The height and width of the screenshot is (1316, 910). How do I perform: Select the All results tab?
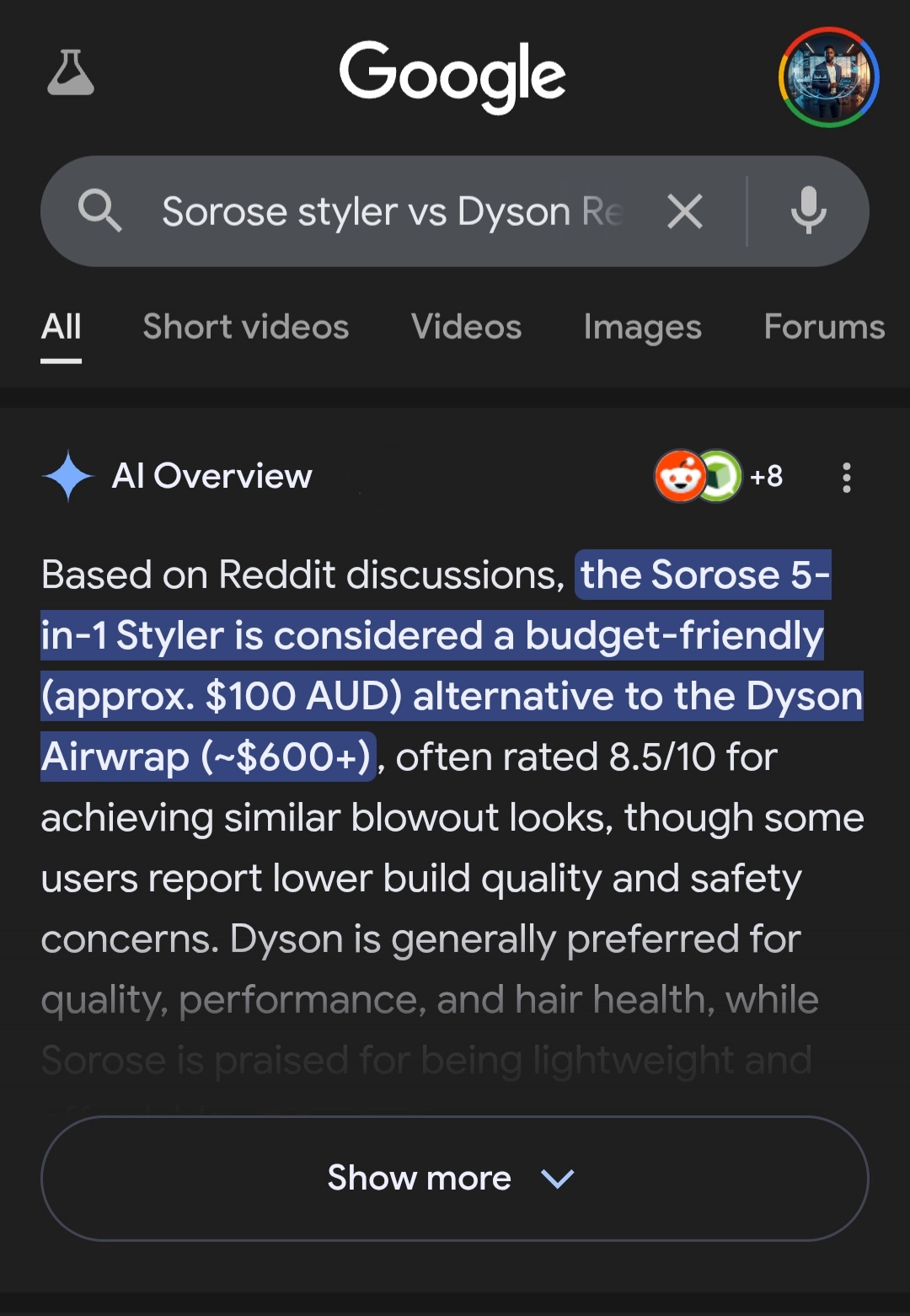pos(60,327)
